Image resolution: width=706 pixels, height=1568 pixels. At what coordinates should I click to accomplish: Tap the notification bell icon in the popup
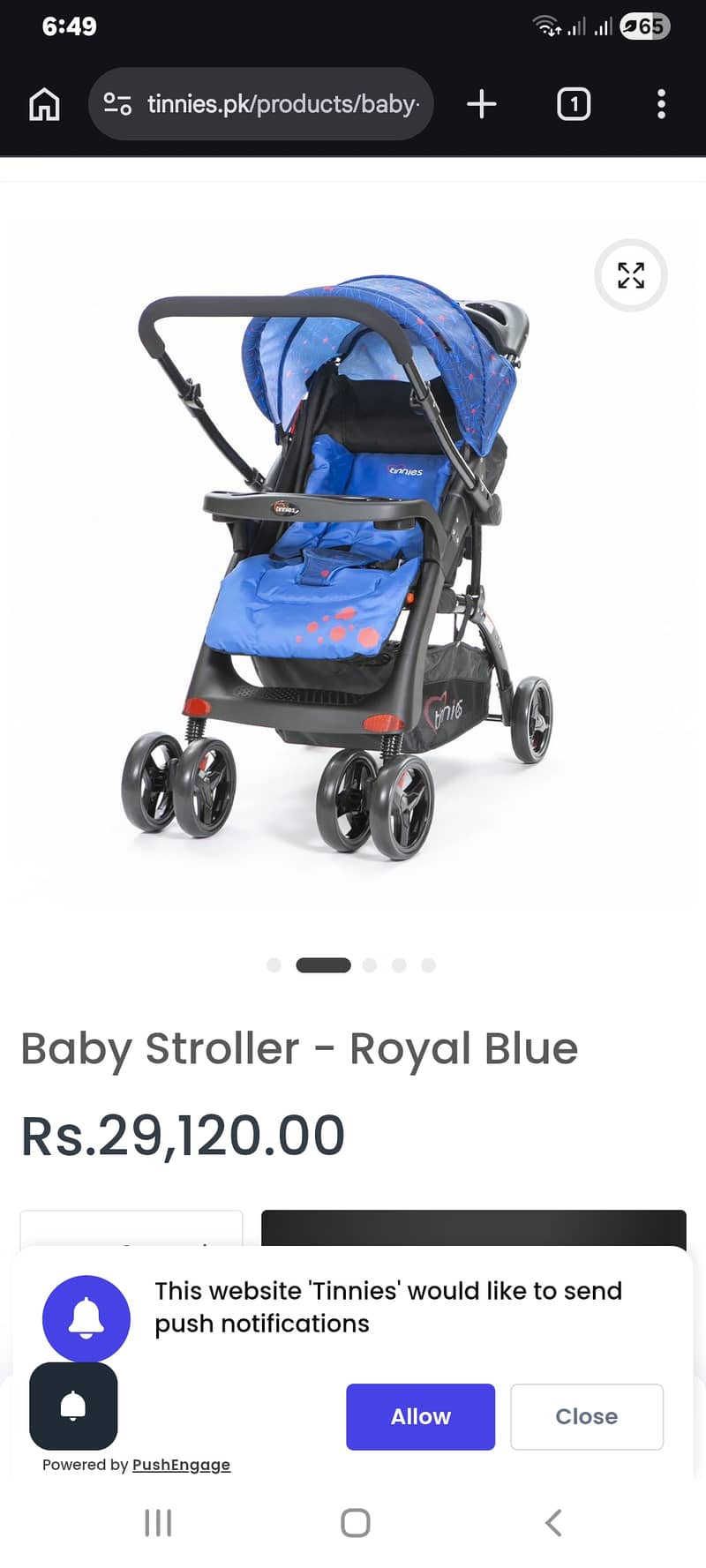[x=86, y=1318]
